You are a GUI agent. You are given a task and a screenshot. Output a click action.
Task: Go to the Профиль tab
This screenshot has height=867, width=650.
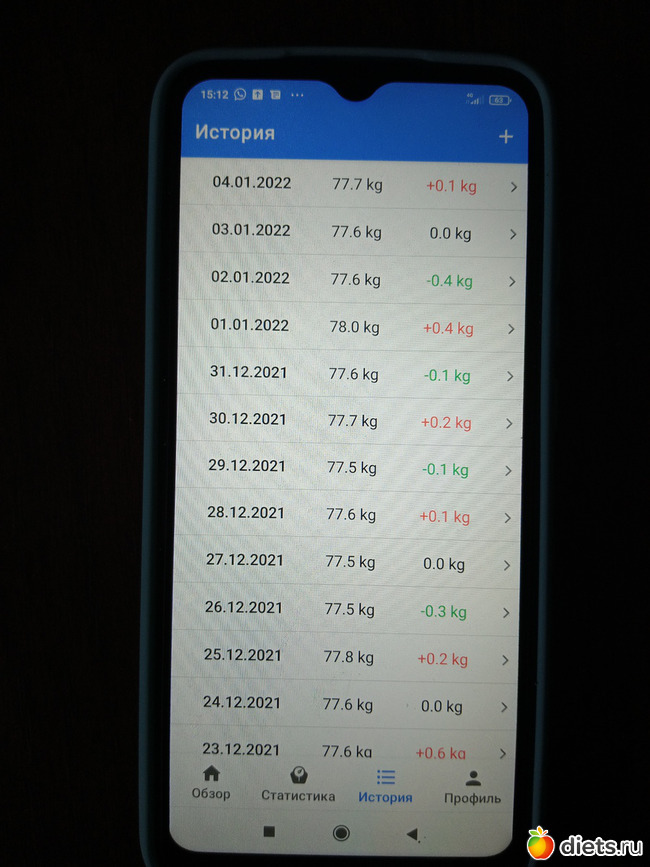[x=473, y=787]
